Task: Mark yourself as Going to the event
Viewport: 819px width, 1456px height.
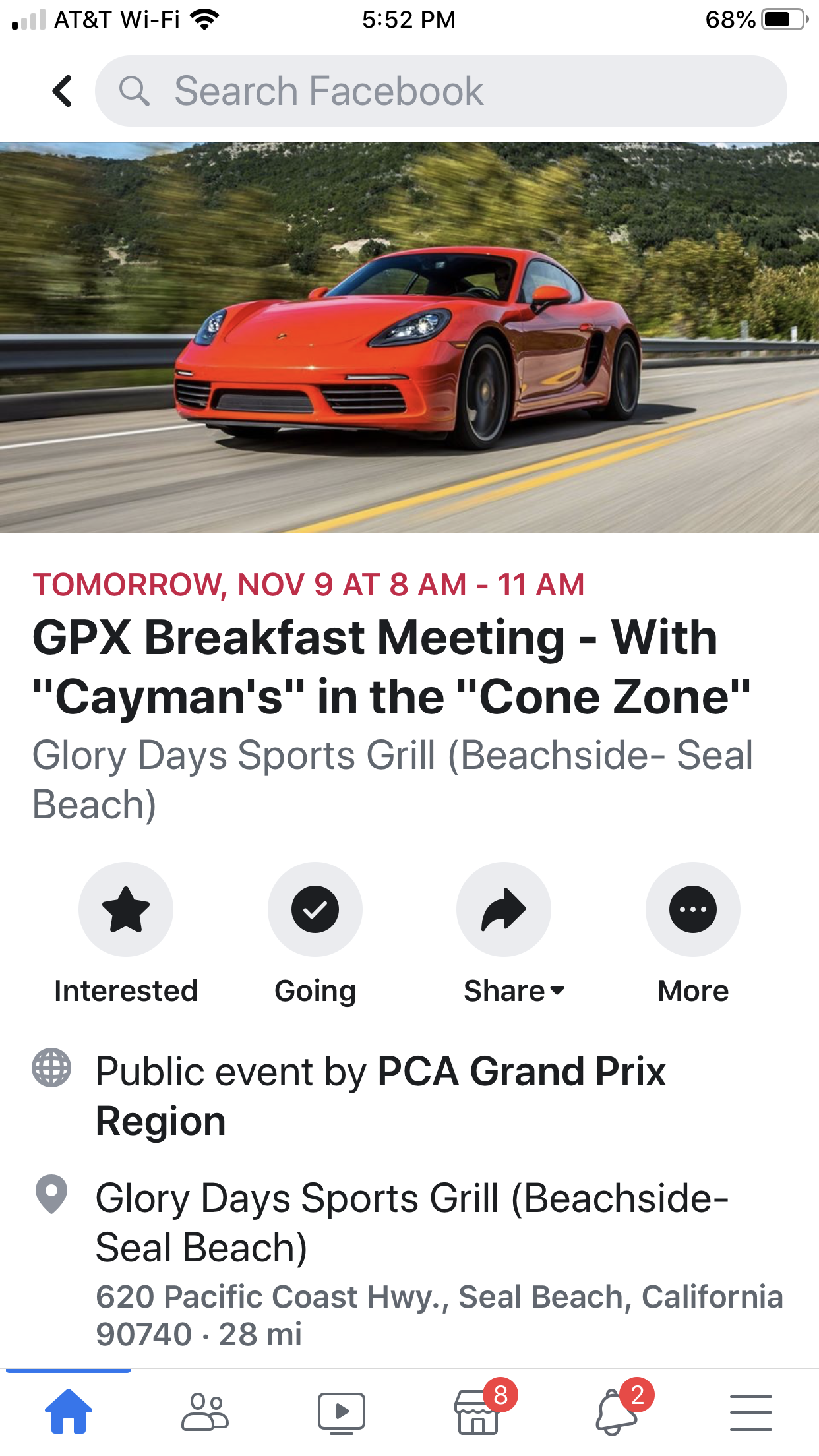Action: tap(315, 909)
